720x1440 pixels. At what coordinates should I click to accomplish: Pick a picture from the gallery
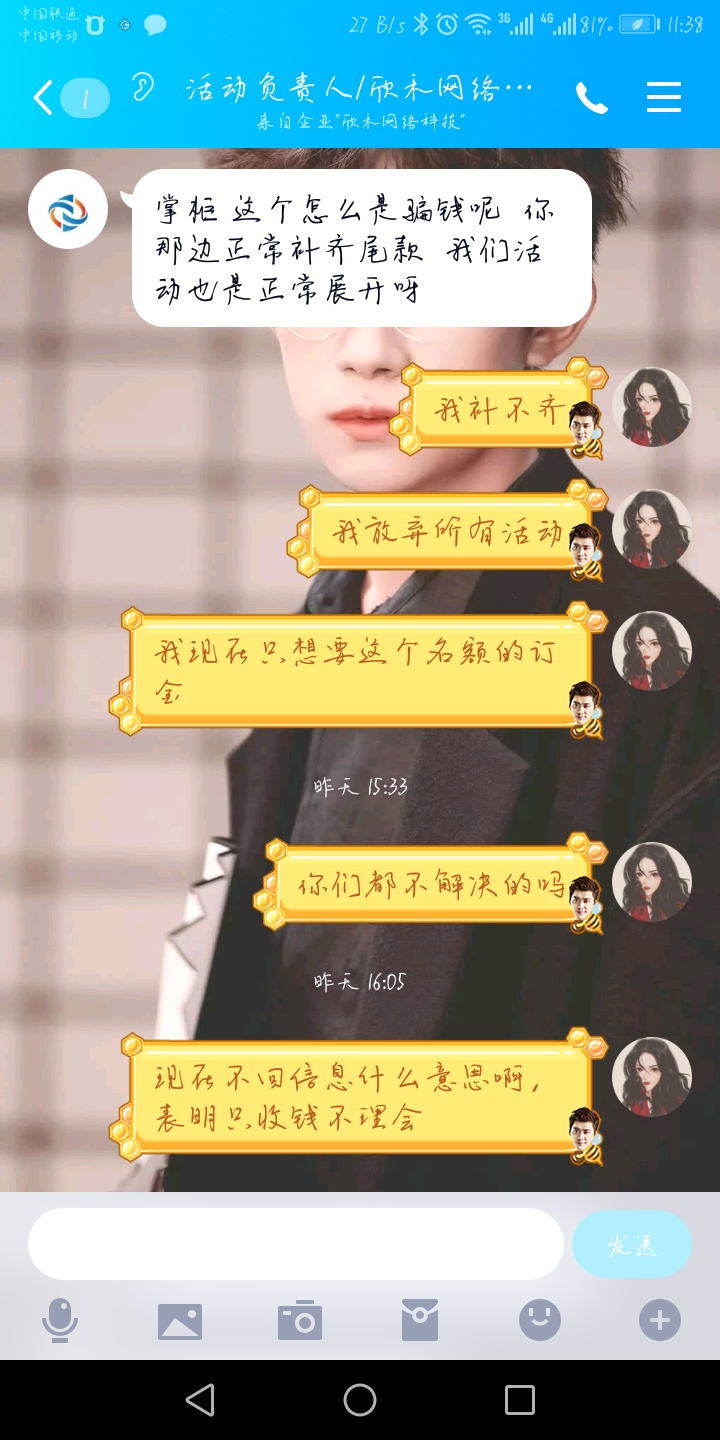[180, 1321]
